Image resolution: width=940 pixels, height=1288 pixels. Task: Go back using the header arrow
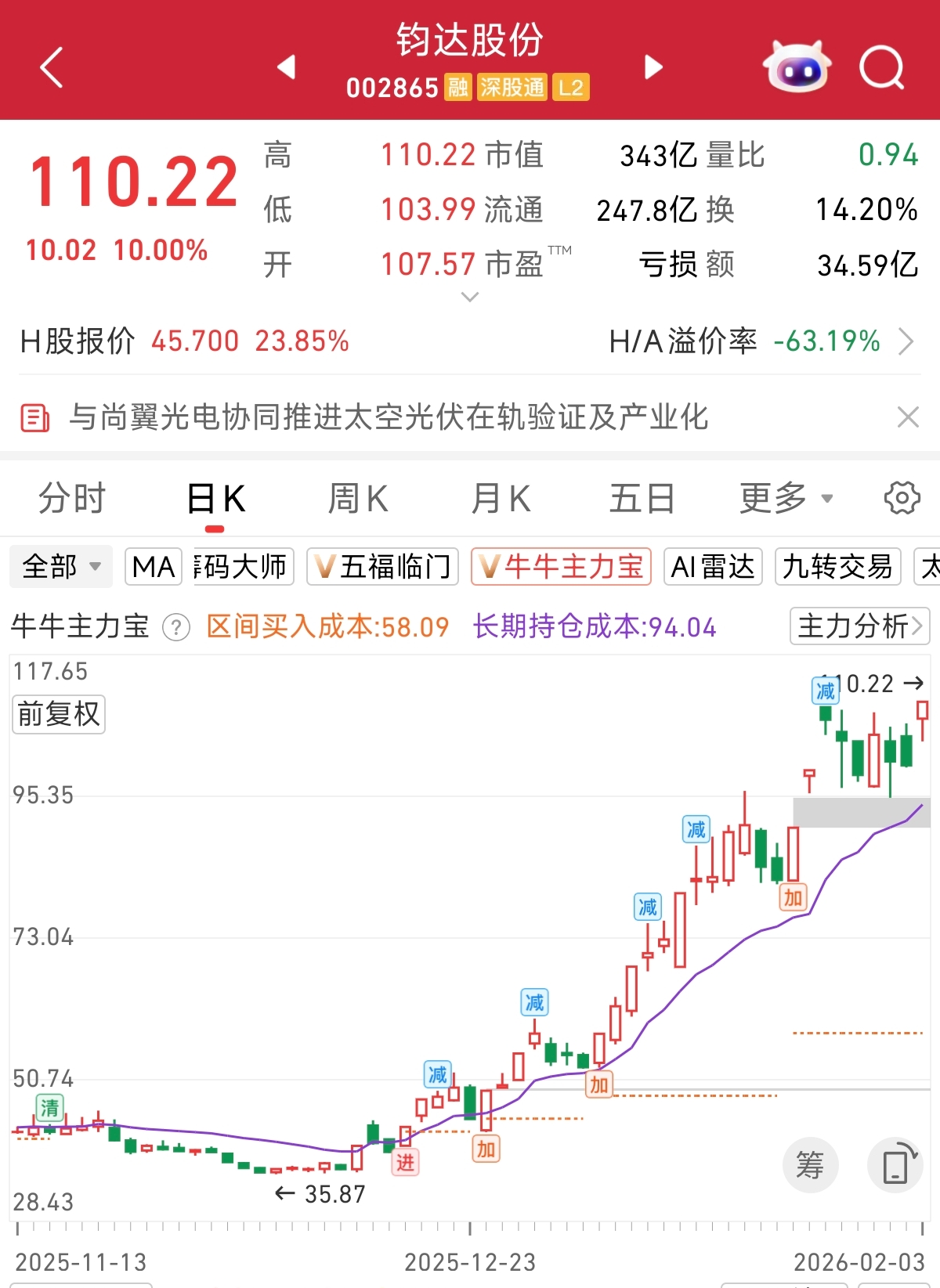pyautogui.click(x=52, y=67)
